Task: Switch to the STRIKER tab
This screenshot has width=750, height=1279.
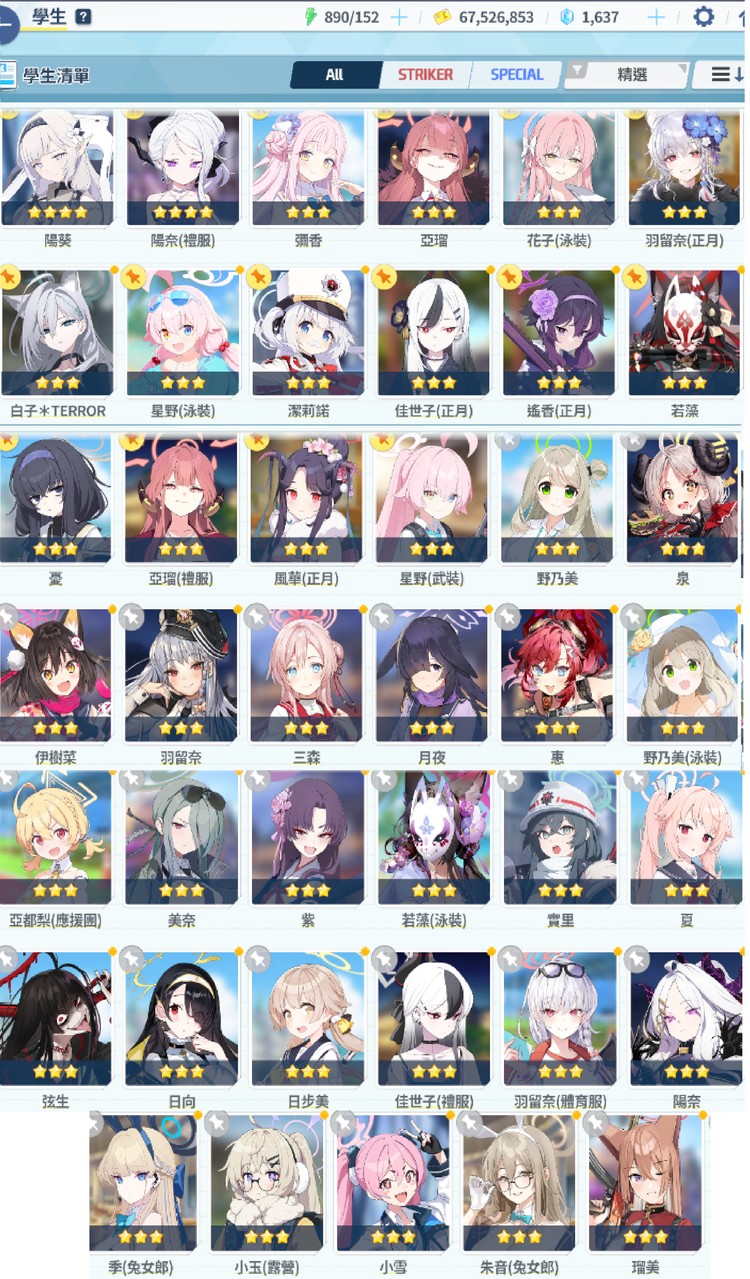Action: (425, 74)
